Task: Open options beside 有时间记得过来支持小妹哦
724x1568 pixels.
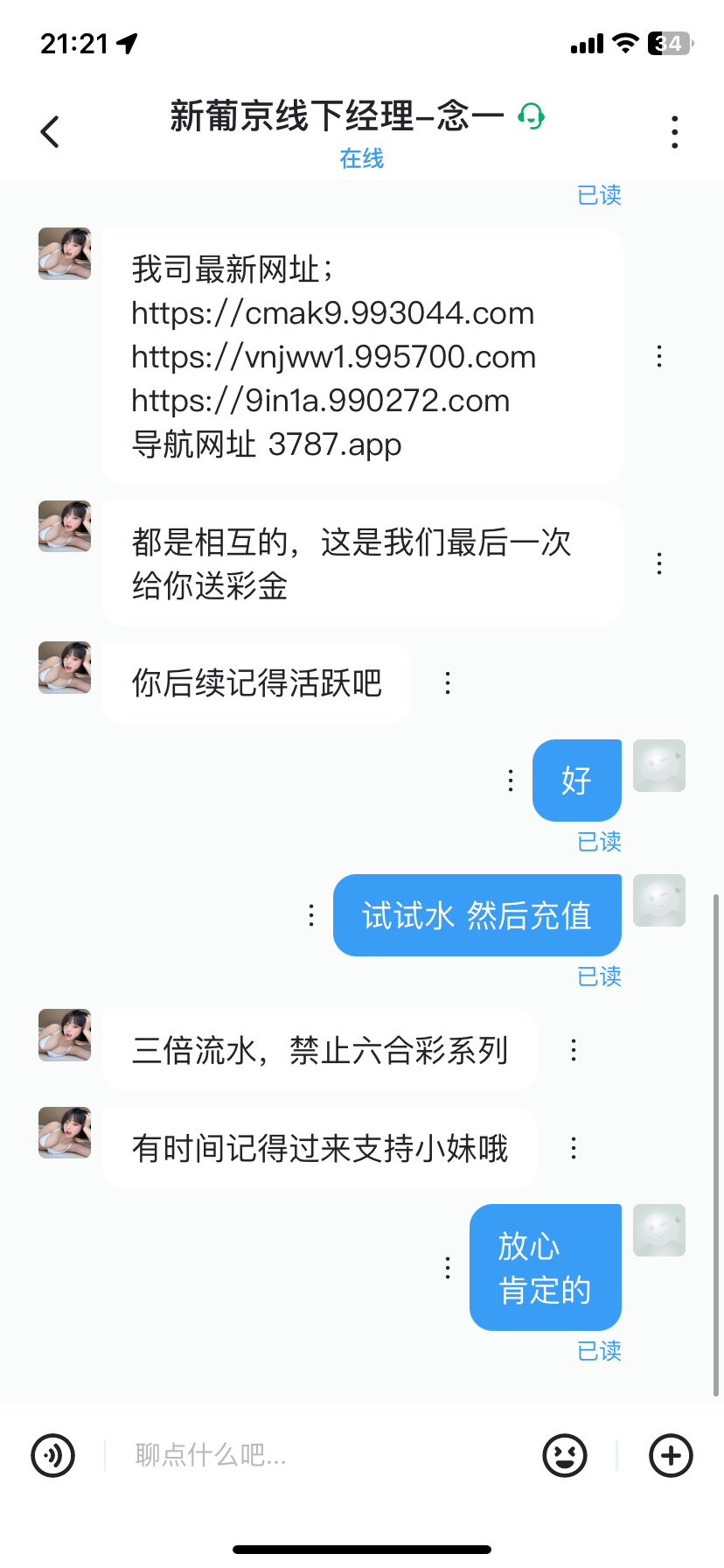Action: tap(574, 1148)
